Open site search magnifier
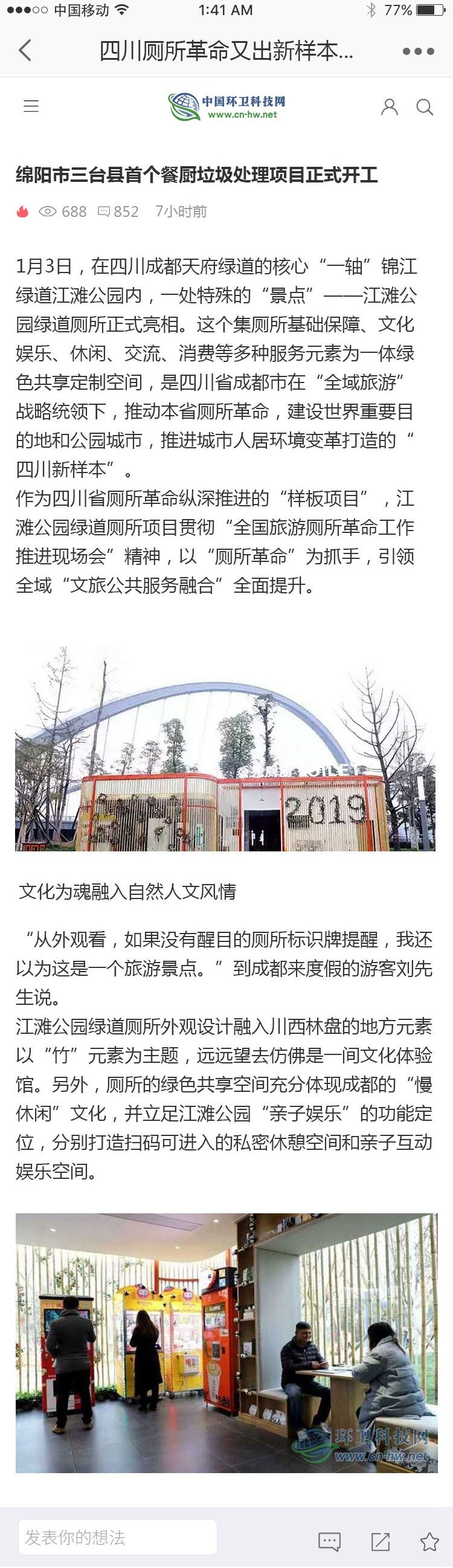Image resolution: width=453 pixels, height=1568 pixels. (x=425, y=107)
